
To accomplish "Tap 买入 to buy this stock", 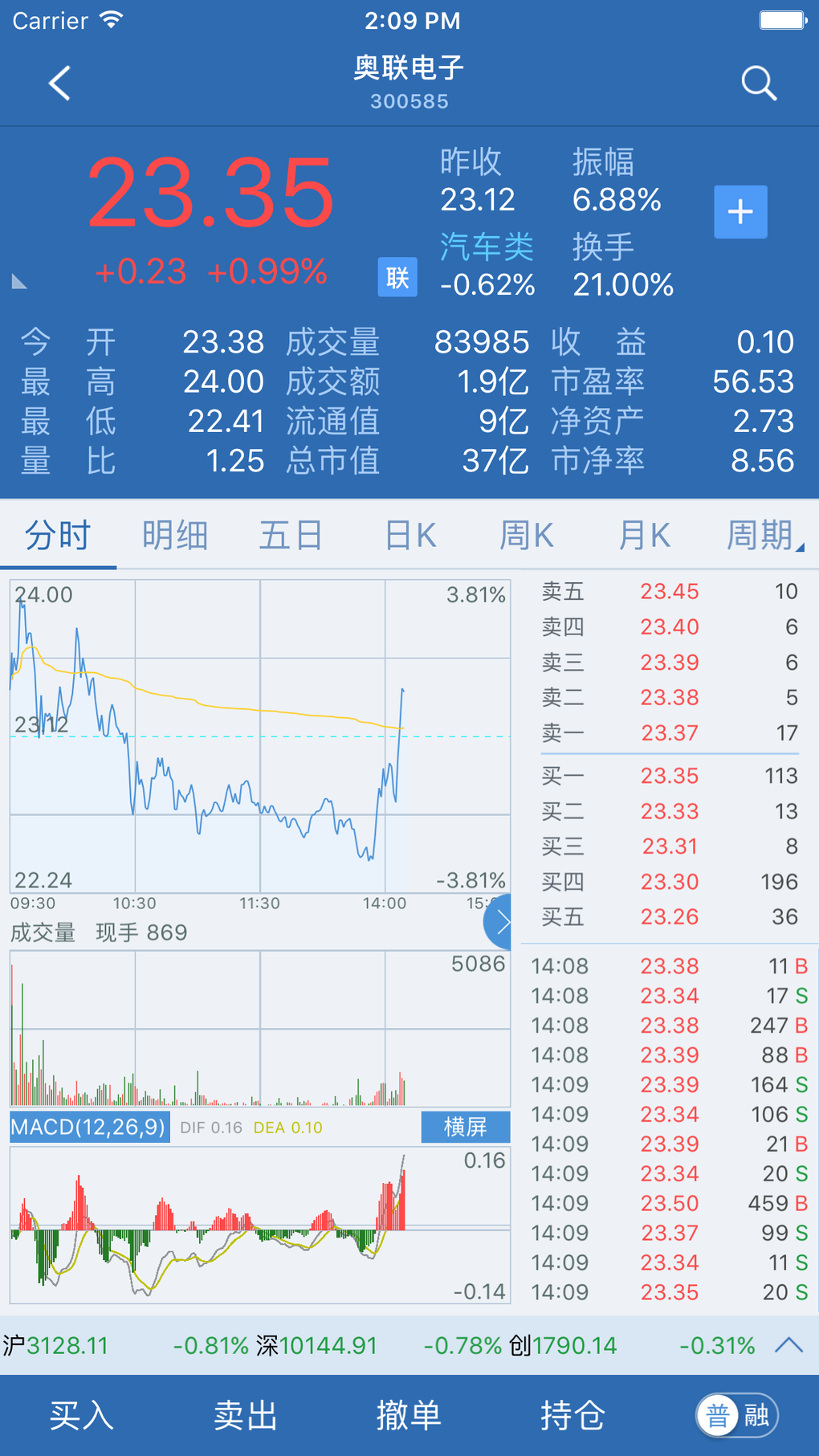I will [x=81, y=1415].
